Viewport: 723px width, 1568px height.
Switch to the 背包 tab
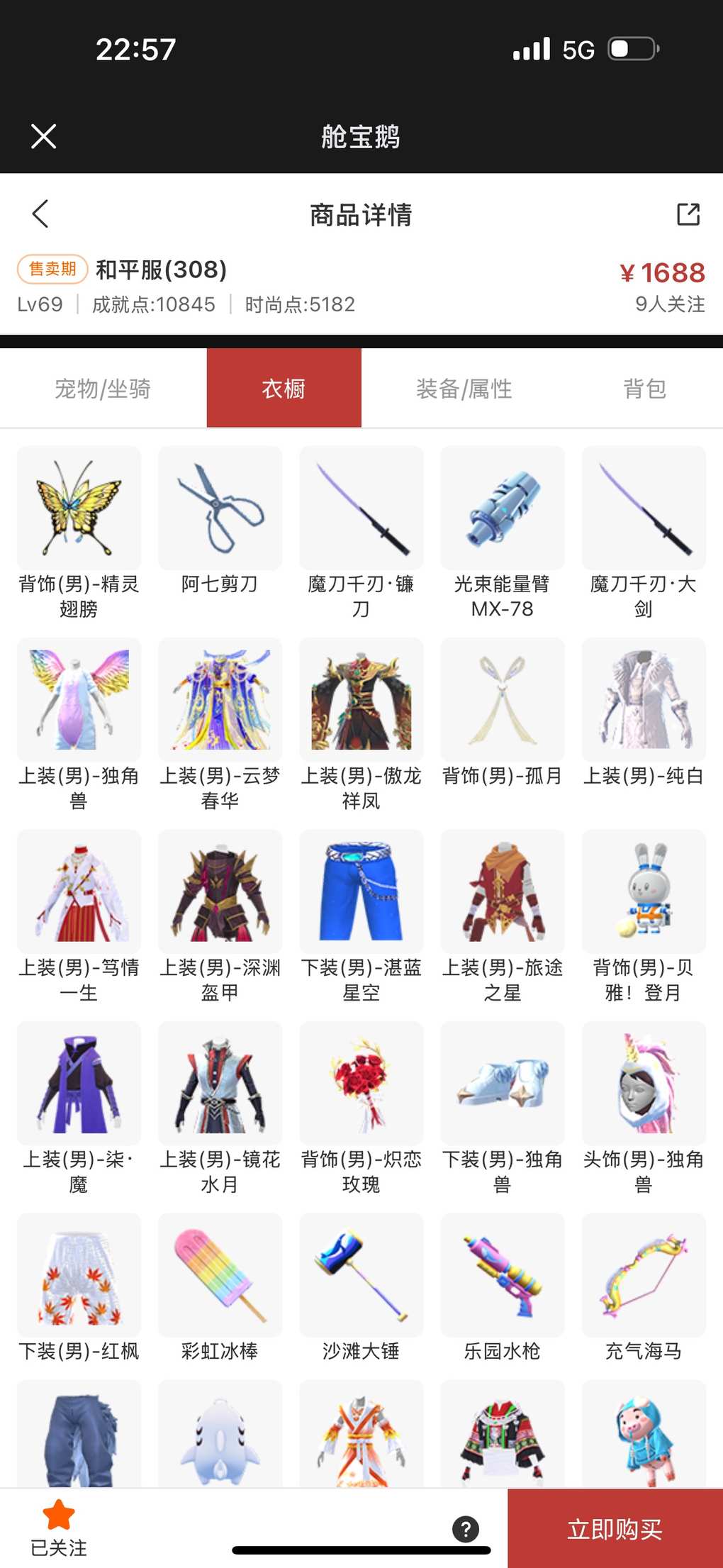tap(644, 389)
